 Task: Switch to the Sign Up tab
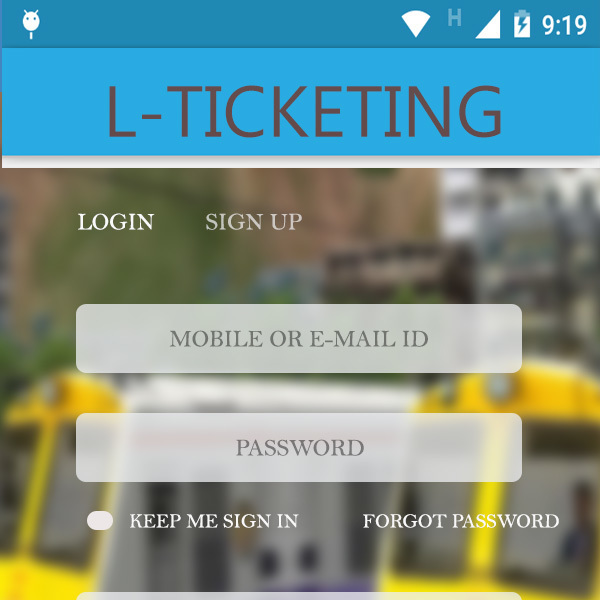(253, 222)
